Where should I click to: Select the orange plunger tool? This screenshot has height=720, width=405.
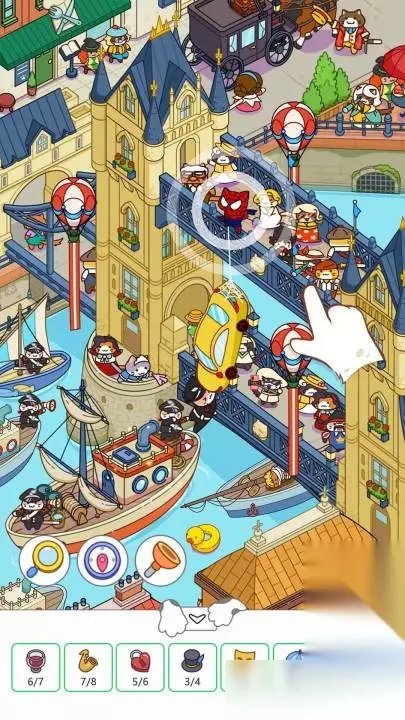(161, 560)
